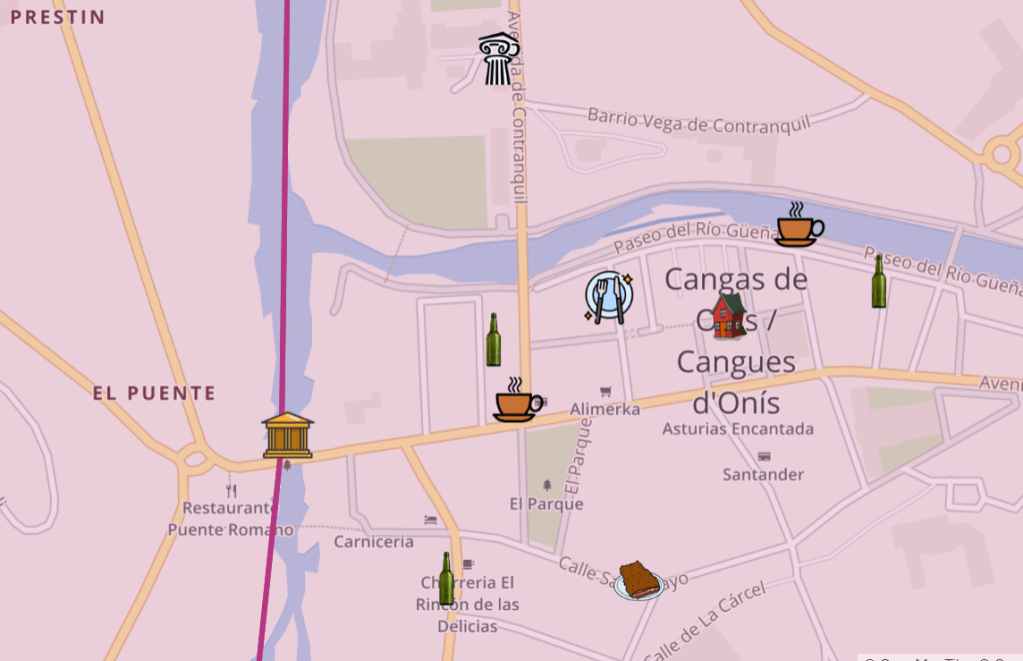1023x661 pixels.
Task: Select the golden monument marker at El Puente
Action: pos(287,435)
